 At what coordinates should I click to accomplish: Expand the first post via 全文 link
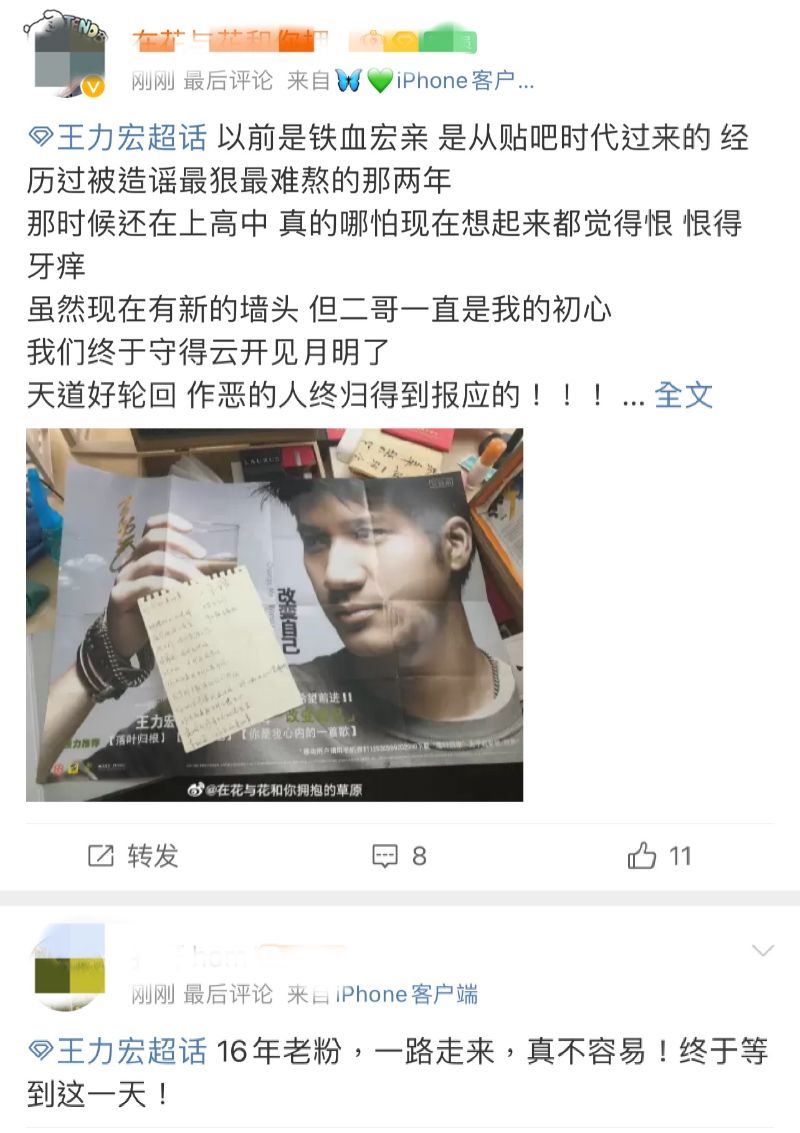click(683, 395)
